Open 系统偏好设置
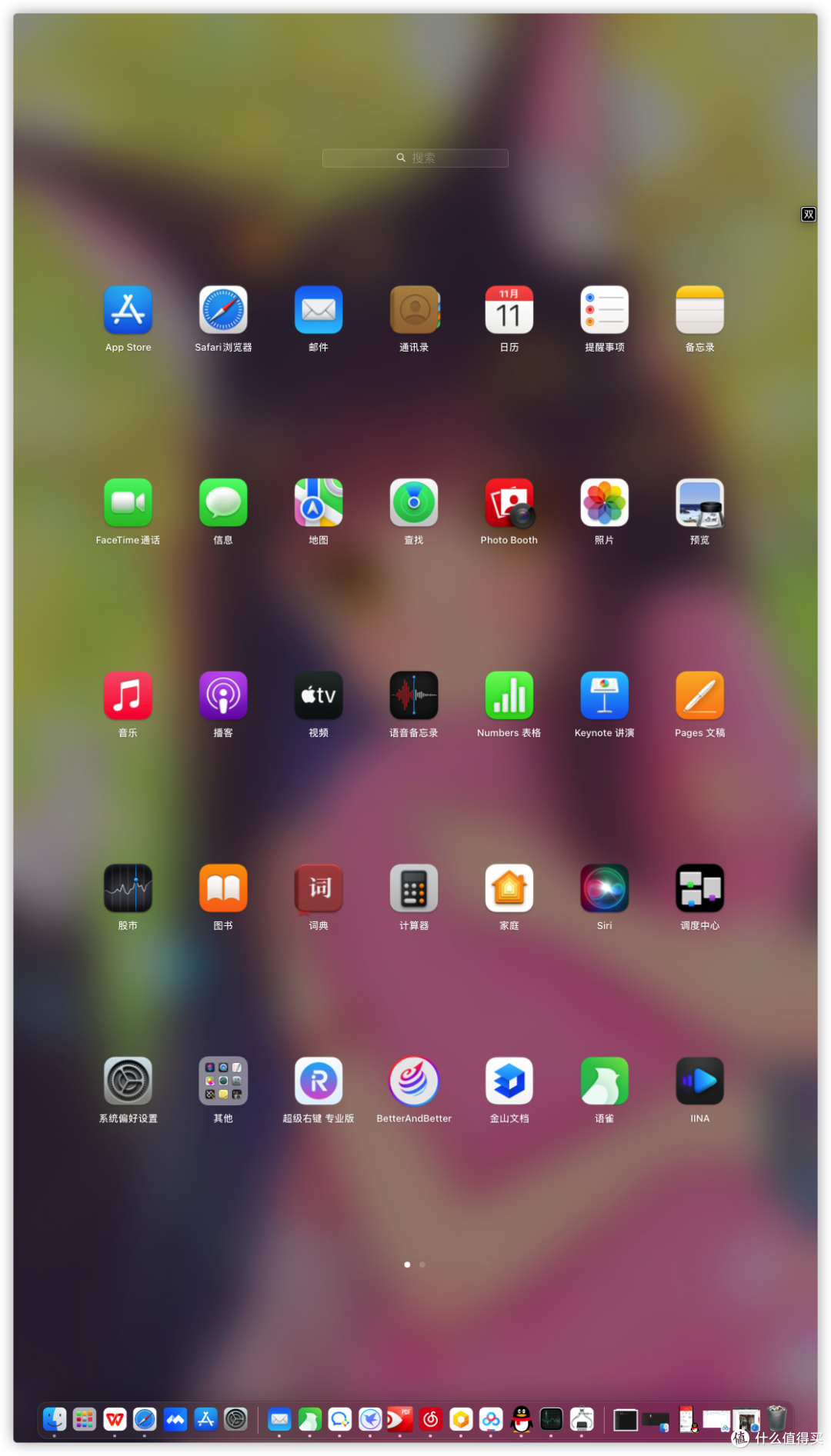The height and width of the screenshot is (1456, 831). point(128,1081)
